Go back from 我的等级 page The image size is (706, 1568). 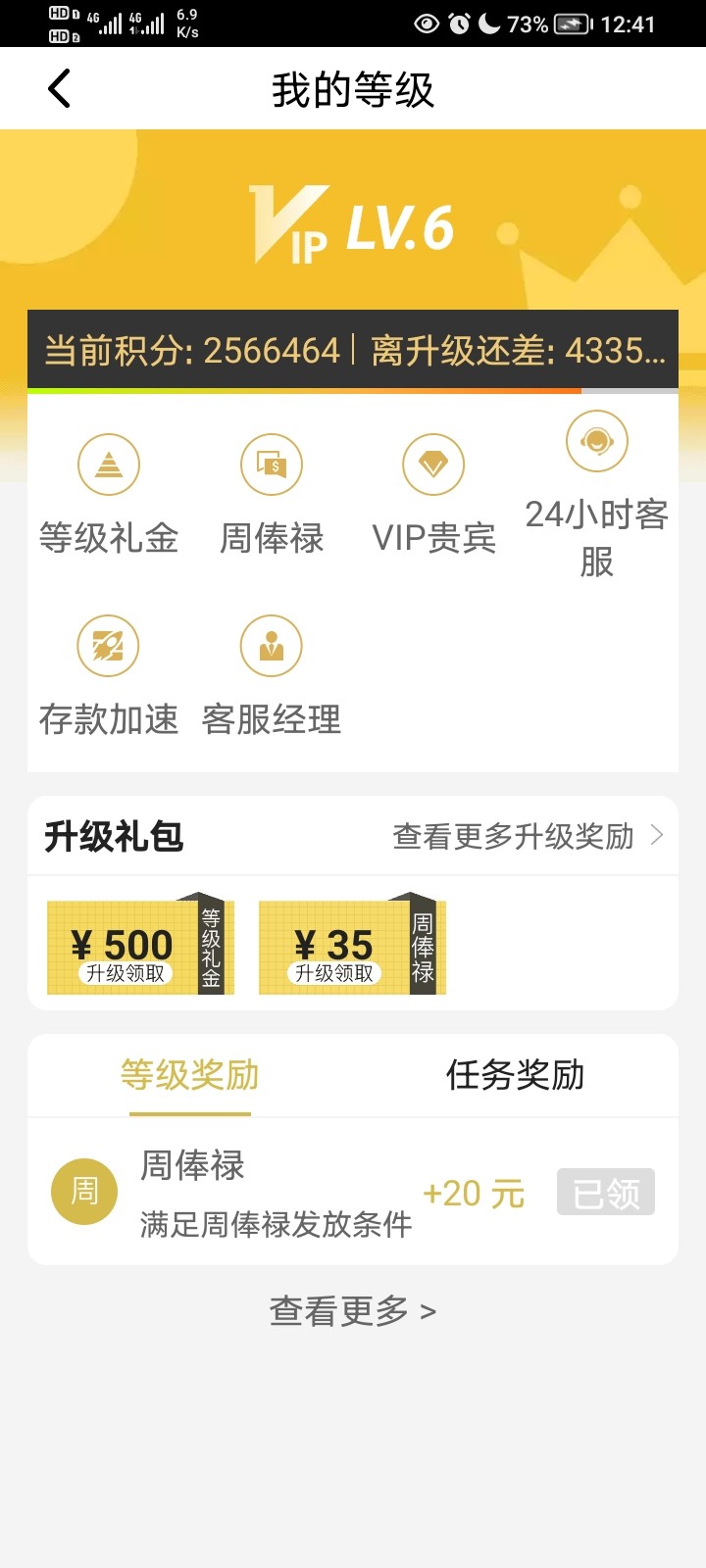(x=60, y=89)
